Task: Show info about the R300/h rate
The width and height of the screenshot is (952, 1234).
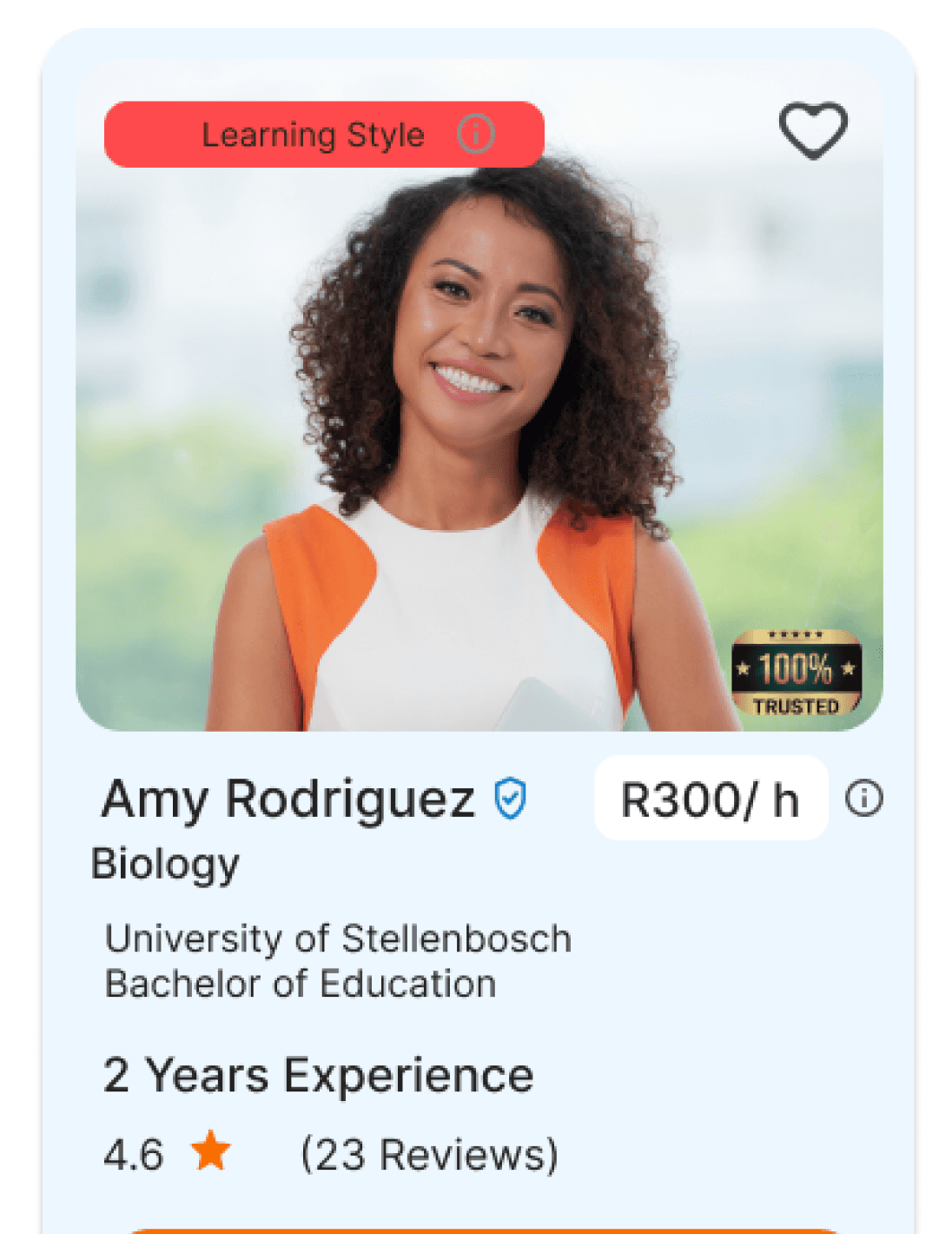Action: point(863,798)
